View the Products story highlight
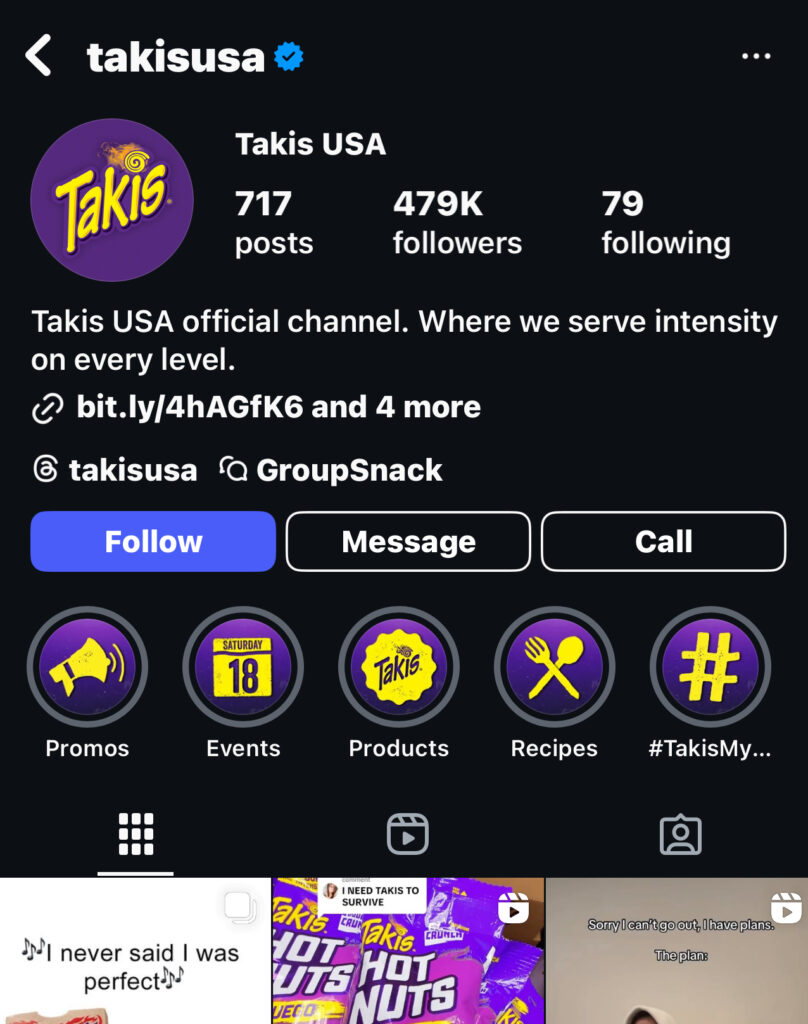 [399, 667]
